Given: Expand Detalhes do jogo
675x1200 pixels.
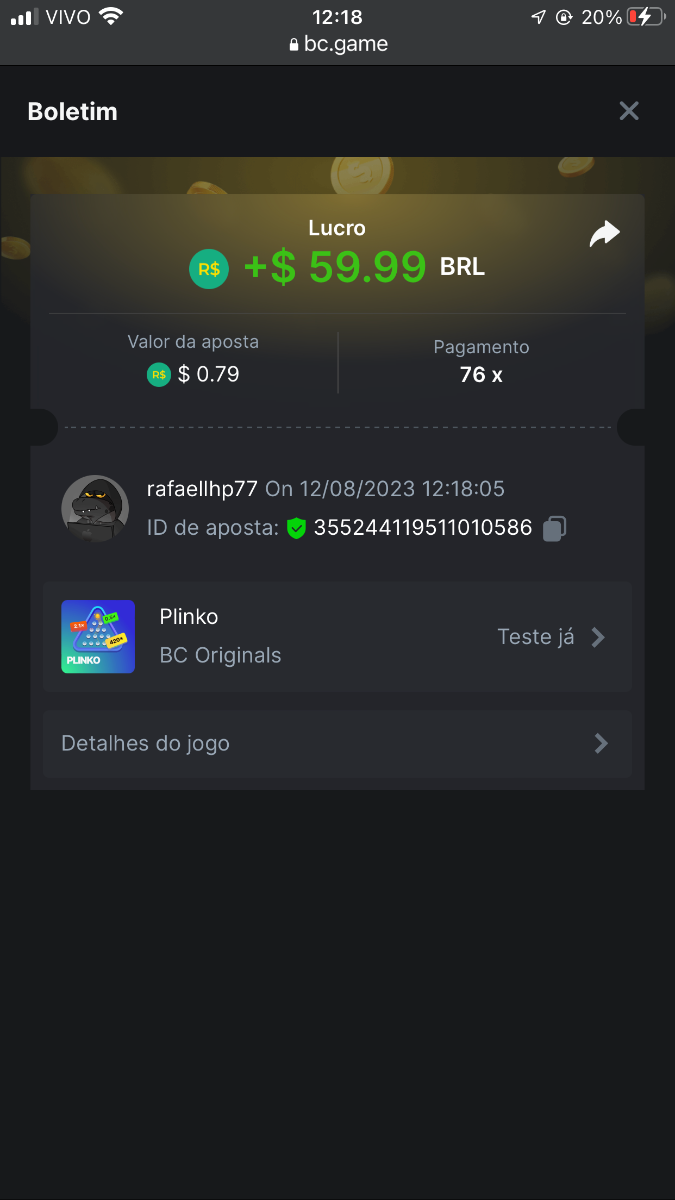Looking at the screenshot, I should [337, 744].
